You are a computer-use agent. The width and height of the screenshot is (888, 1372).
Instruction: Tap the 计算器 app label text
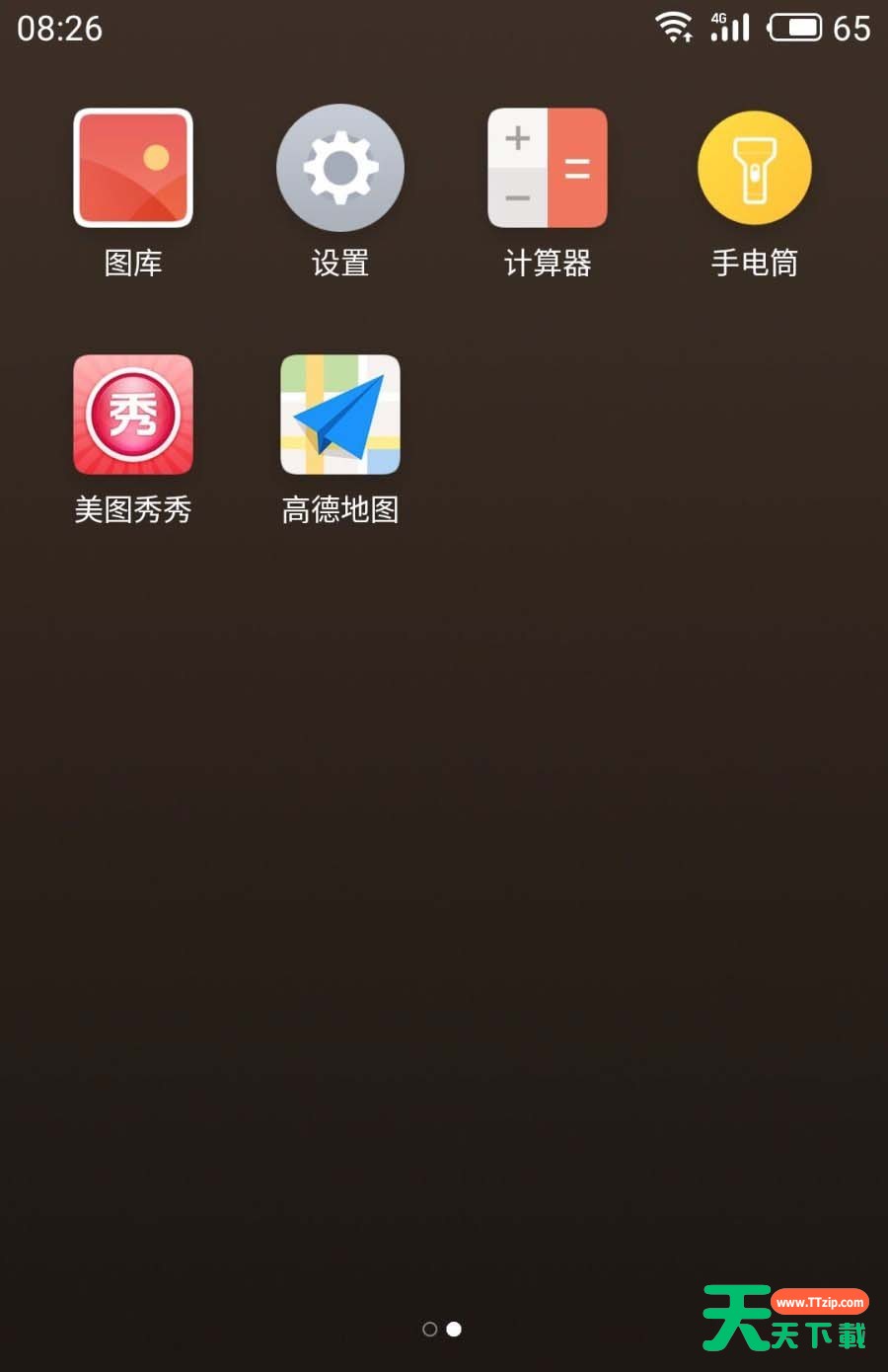548,263
